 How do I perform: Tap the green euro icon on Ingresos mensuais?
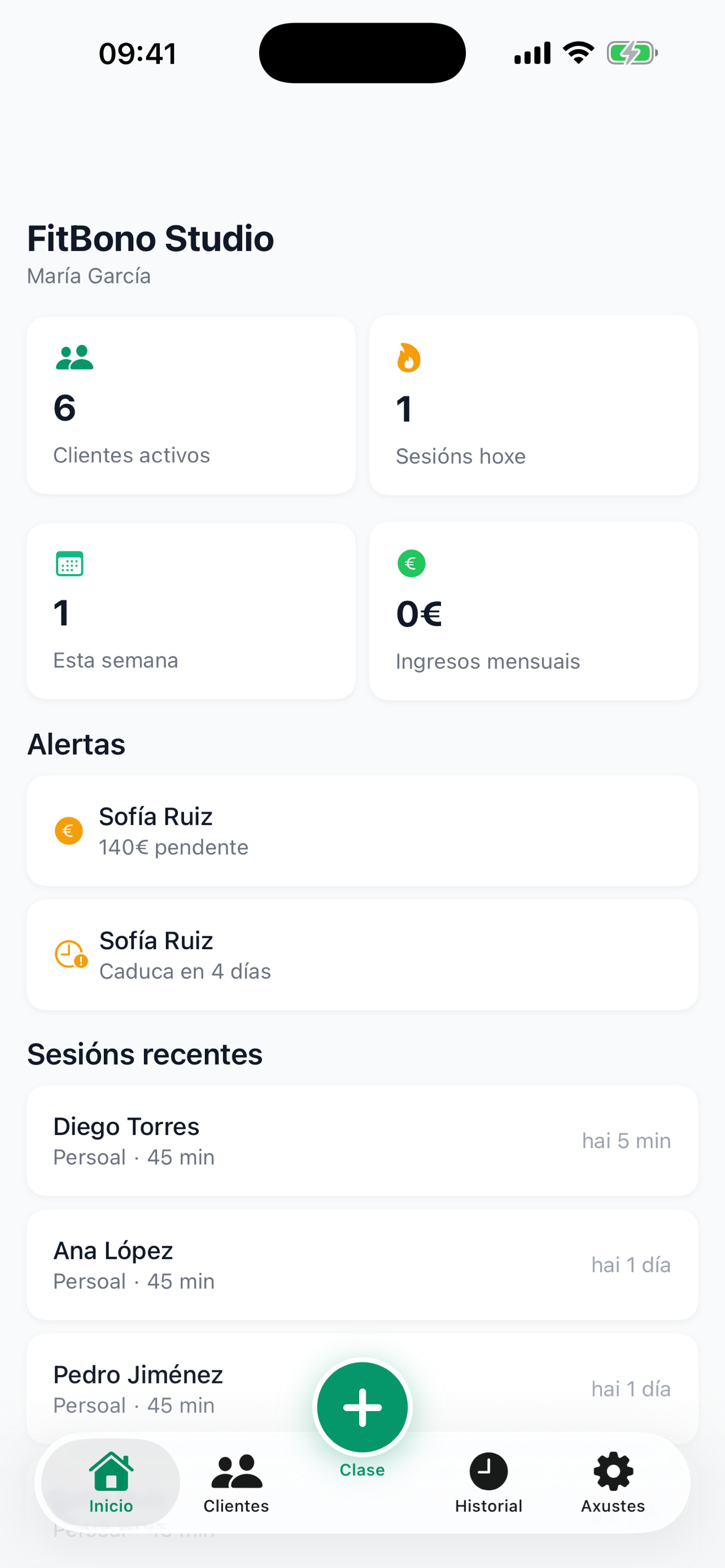411,564
